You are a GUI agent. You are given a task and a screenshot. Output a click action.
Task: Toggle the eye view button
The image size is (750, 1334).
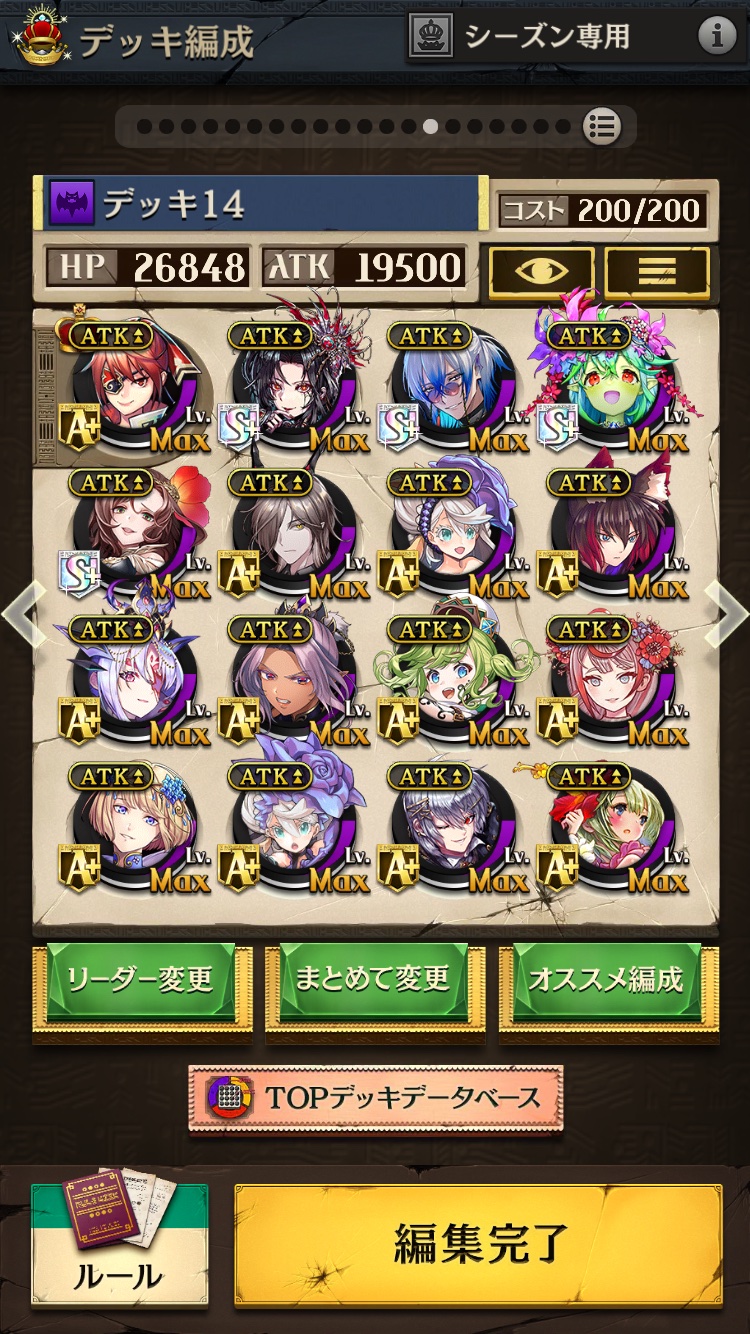[x=541, y=271]
